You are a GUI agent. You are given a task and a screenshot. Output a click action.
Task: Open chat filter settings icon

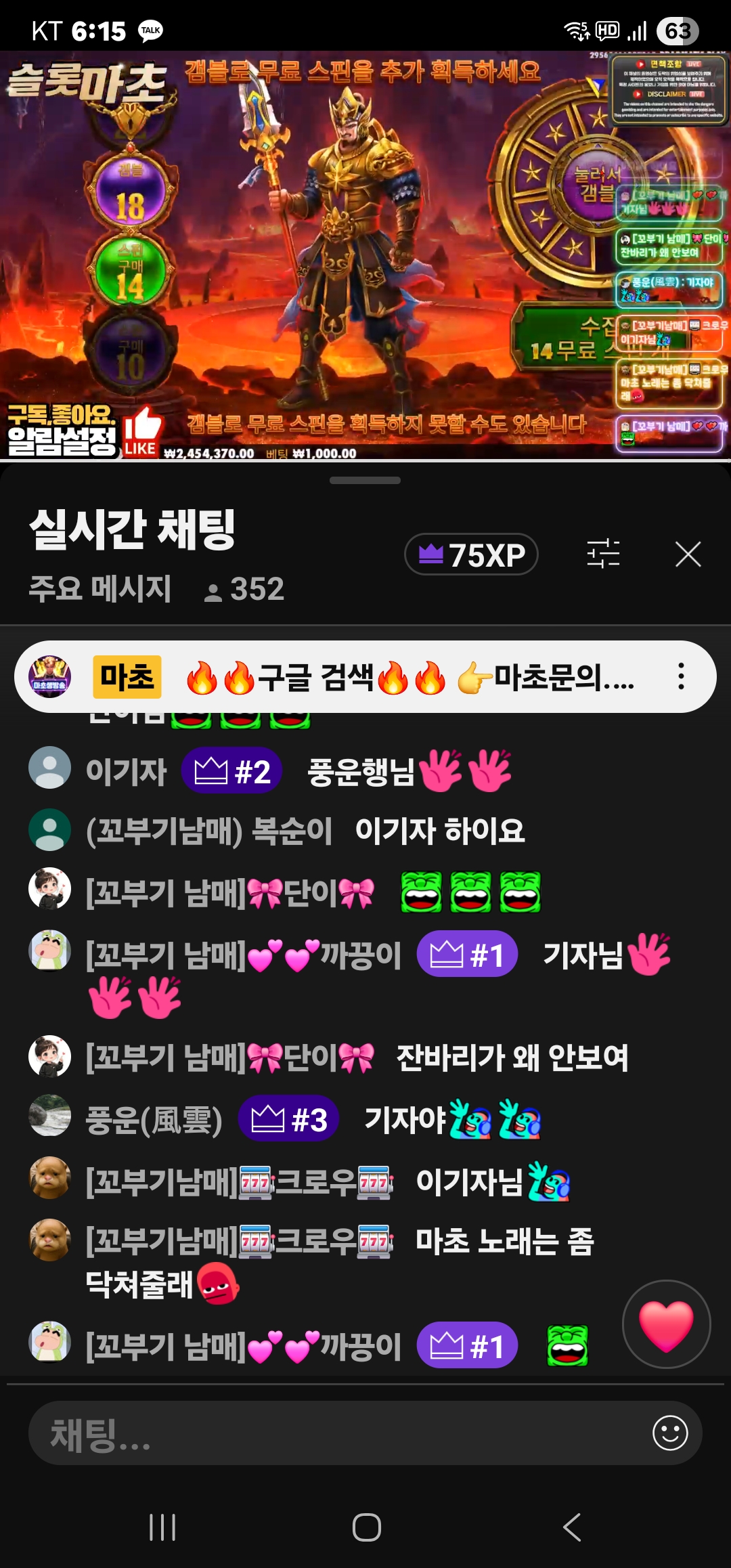click(x=603, y=554)
